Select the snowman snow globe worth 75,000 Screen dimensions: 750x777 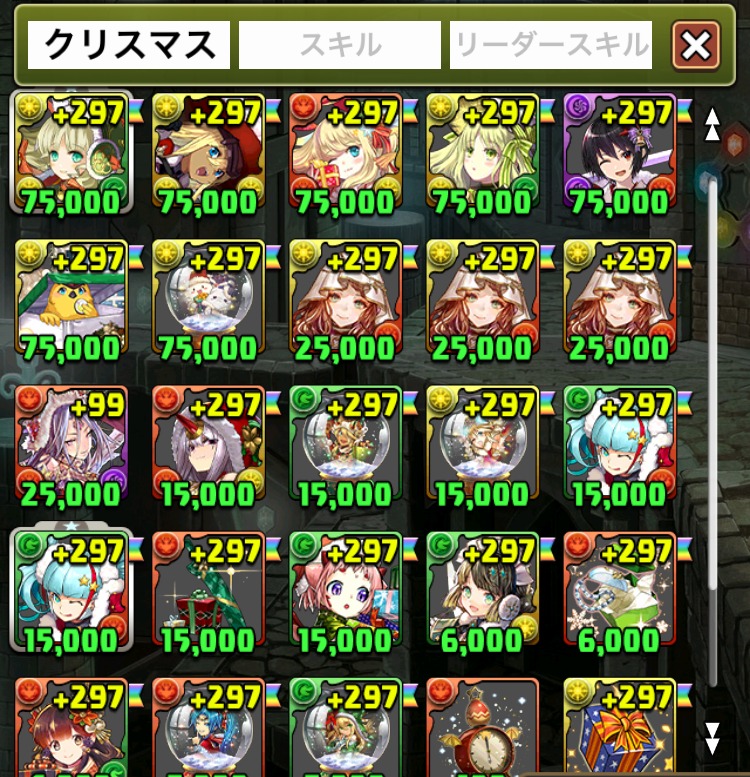[208, 300]
